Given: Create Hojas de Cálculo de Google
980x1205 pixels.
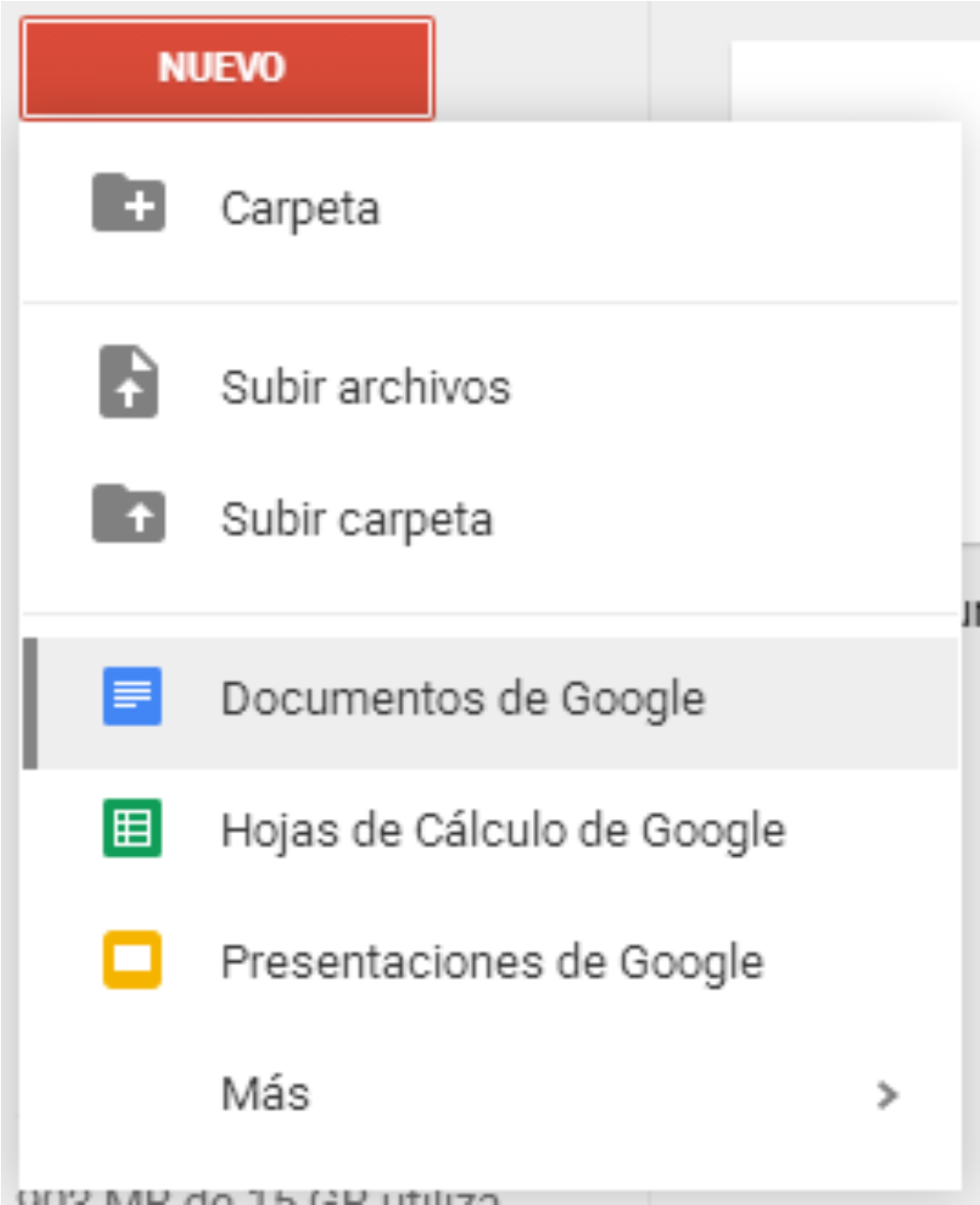Looking at the screenshot, I should 502,830.
